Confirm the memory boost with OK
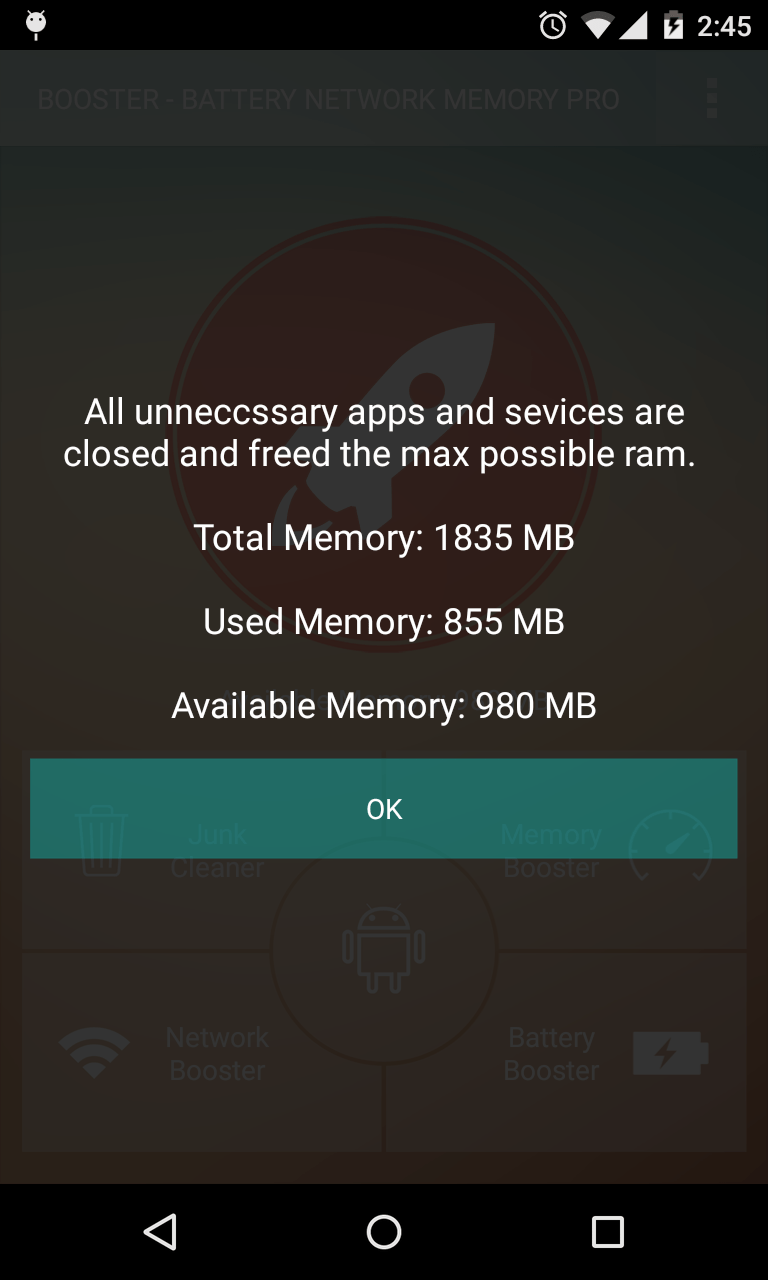 pyautogui.click(x=384, y=808)
